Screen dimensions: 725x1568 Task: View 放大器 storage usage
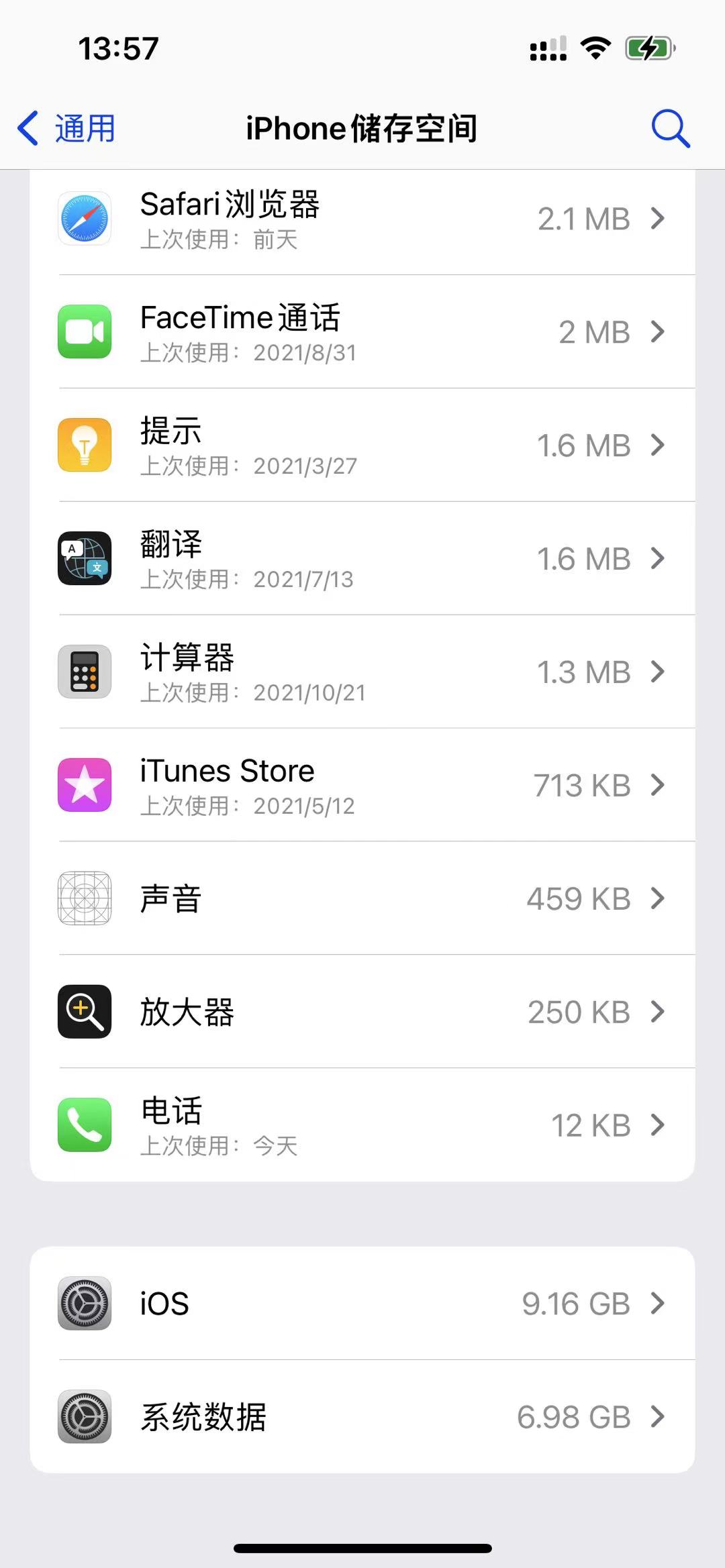362,1012
